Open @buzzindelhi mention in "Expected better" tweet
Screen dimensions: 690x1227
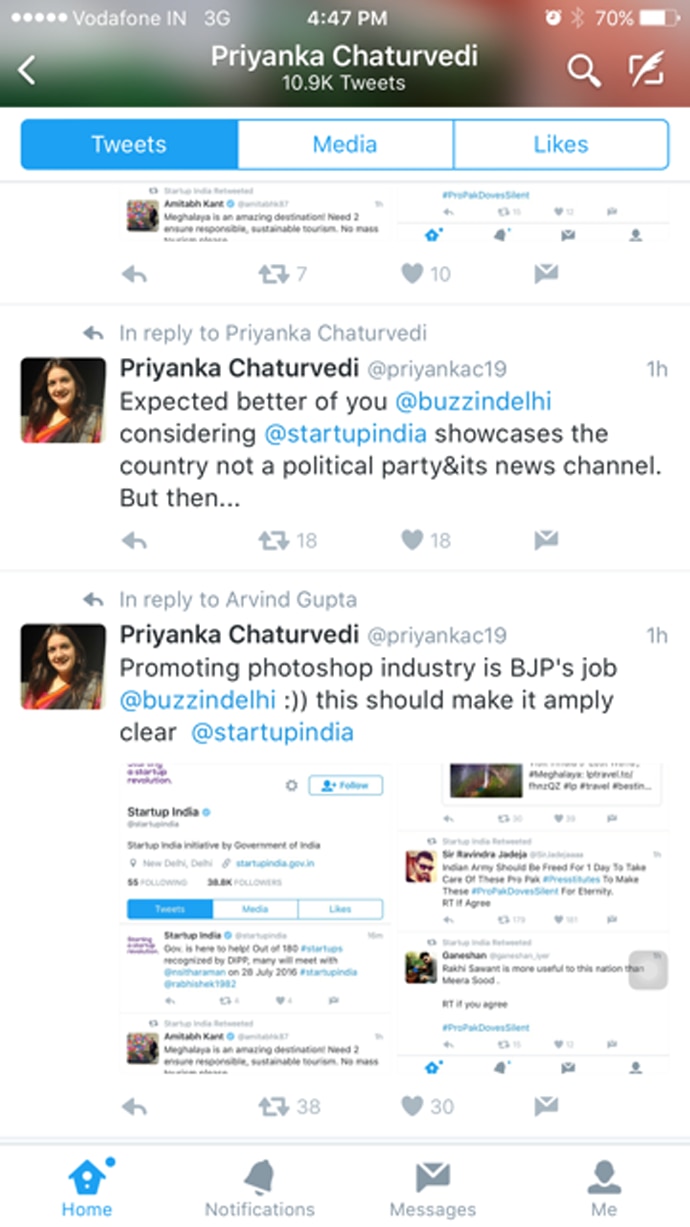(475, 402)
